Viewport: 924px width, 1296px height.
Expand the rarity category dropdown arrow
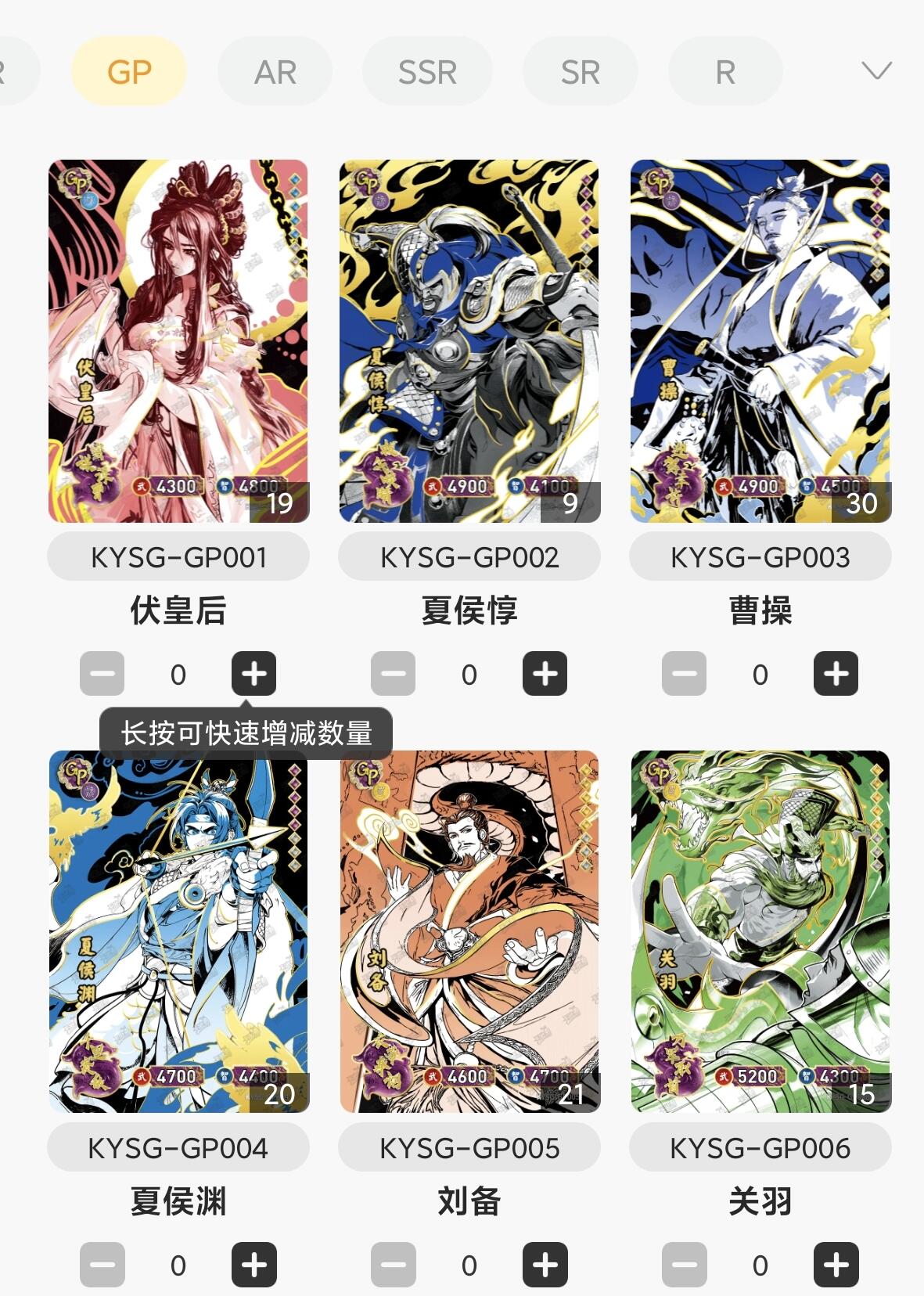click(876, 71)
